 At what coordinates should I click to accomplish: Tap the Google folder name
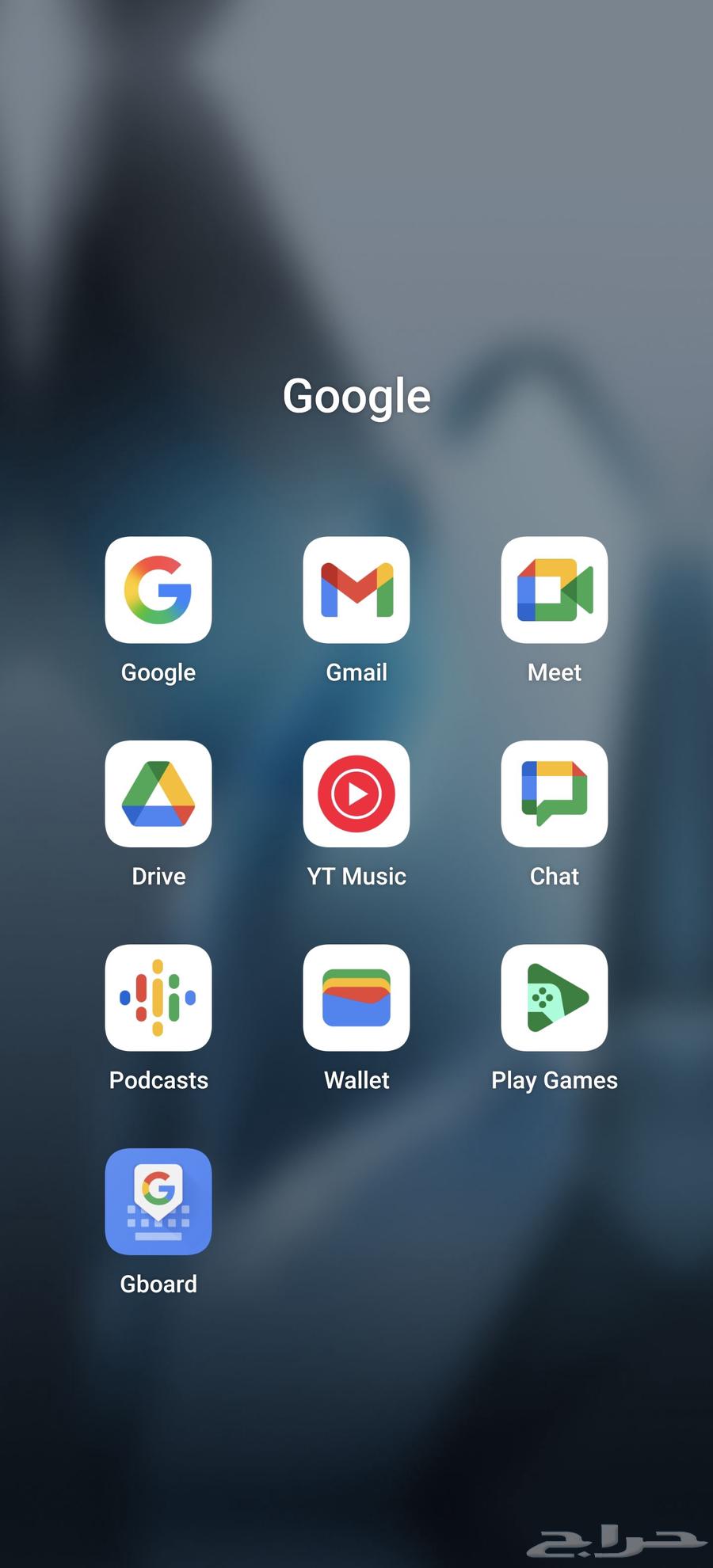(x=356, y=396)
